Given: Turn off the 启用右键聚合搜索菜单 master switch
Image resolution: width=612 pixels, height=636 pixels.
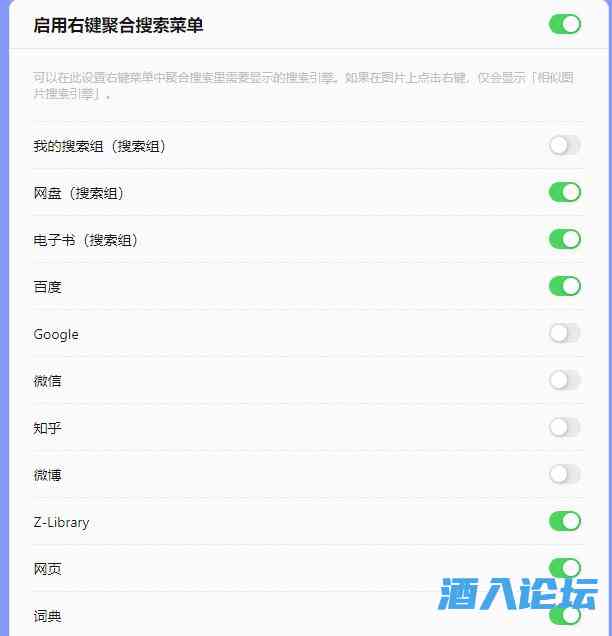Looking at the screenshot, I should click(x=564, y=24).
